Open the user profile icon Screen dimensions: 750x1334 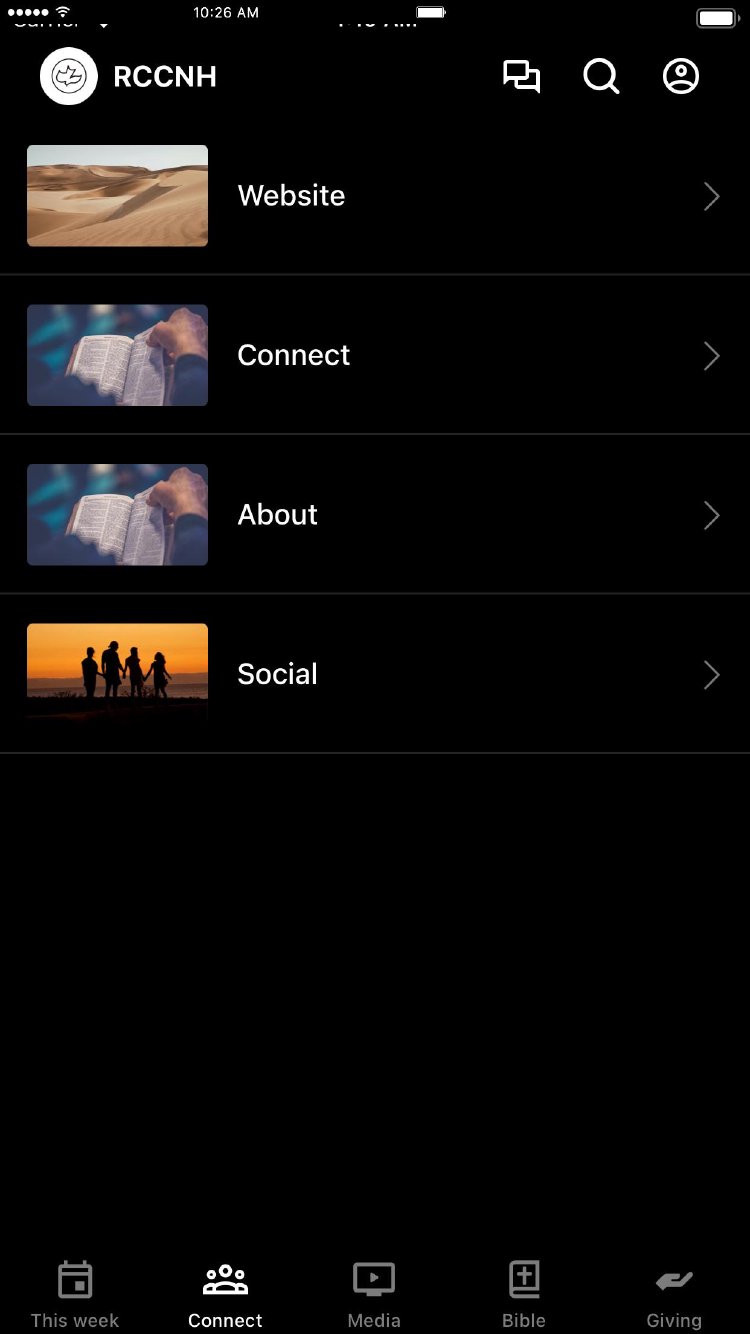681,77
